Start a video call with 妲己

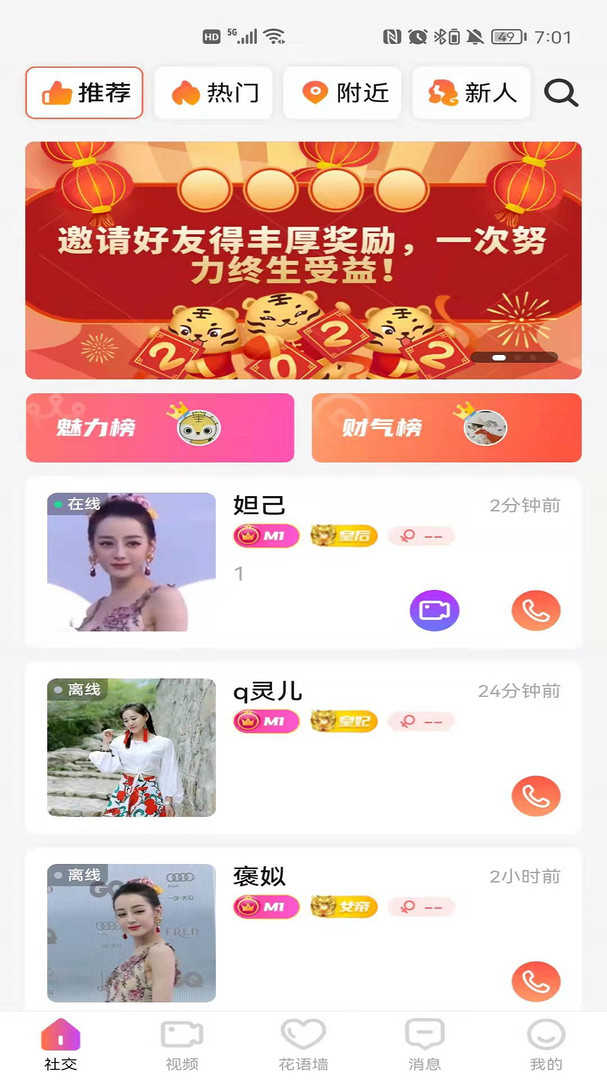click(x=434, y=611)
